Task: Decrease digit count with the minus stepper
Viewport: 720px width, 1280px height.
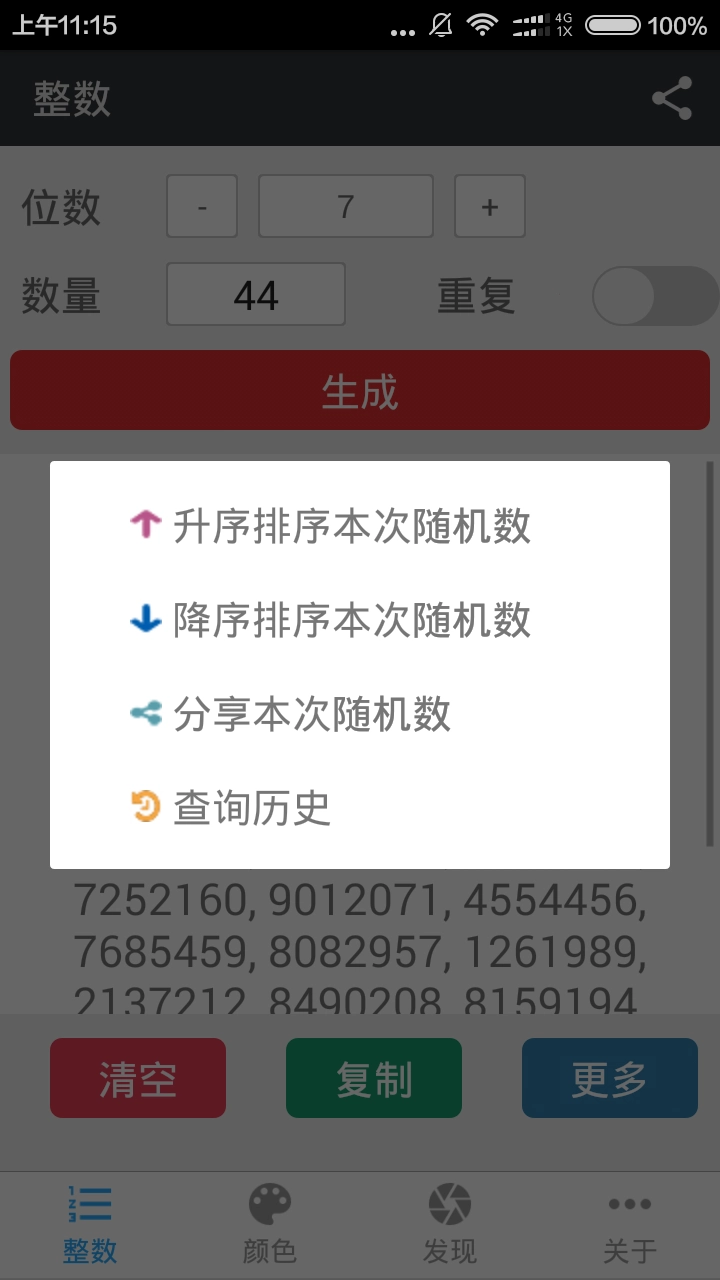Action: pyautogui.click(x=201, y=206)
